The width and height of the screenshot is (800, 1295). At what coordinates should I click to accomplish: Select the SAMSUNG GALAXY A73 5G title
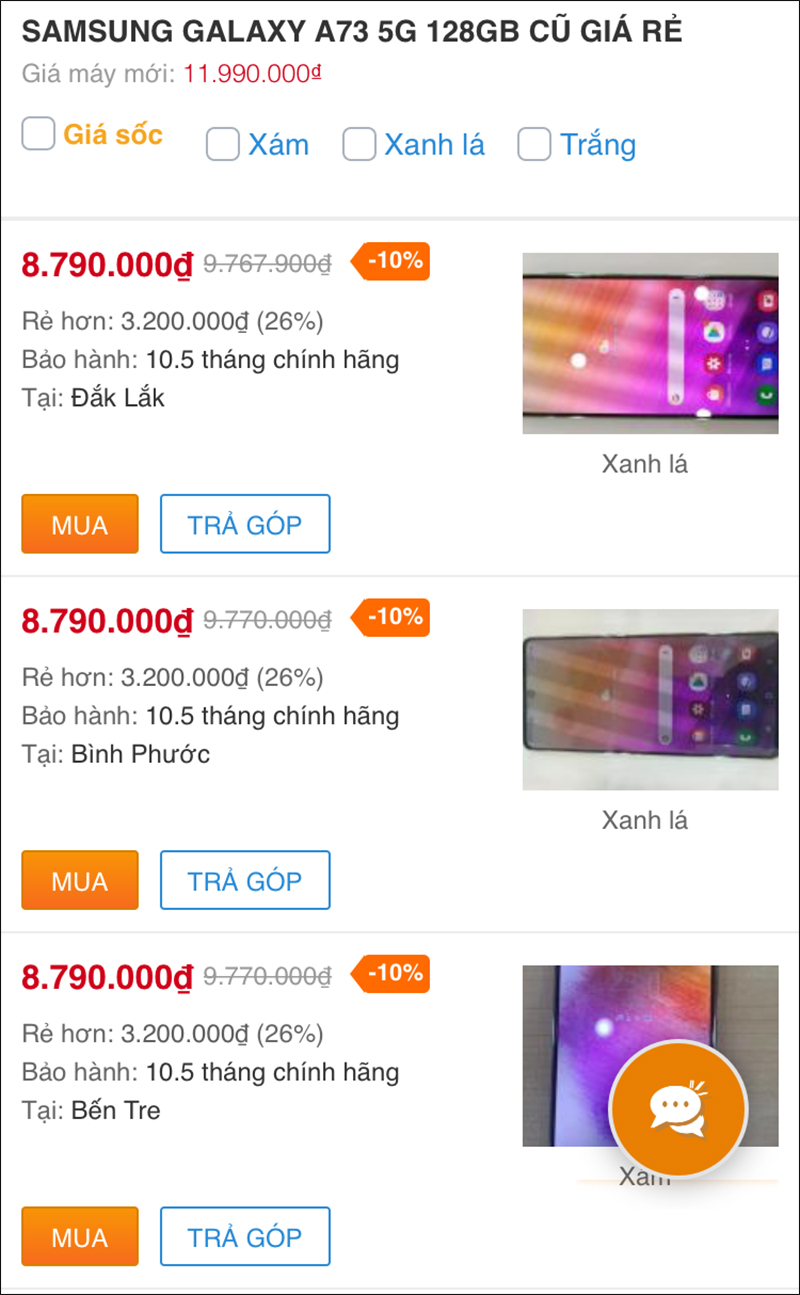355,31
